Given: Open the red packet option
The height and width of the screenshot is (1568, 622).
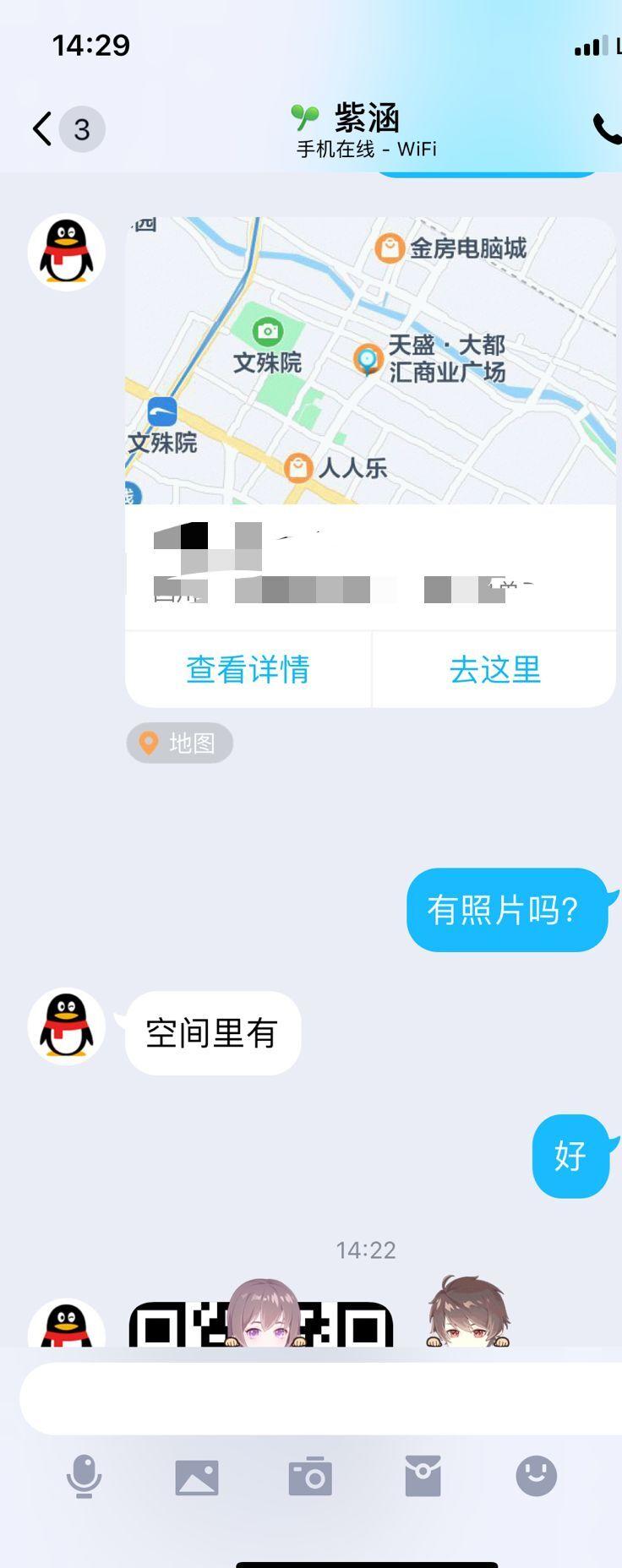Looking at the screenshot, I should pos(423,1477).
